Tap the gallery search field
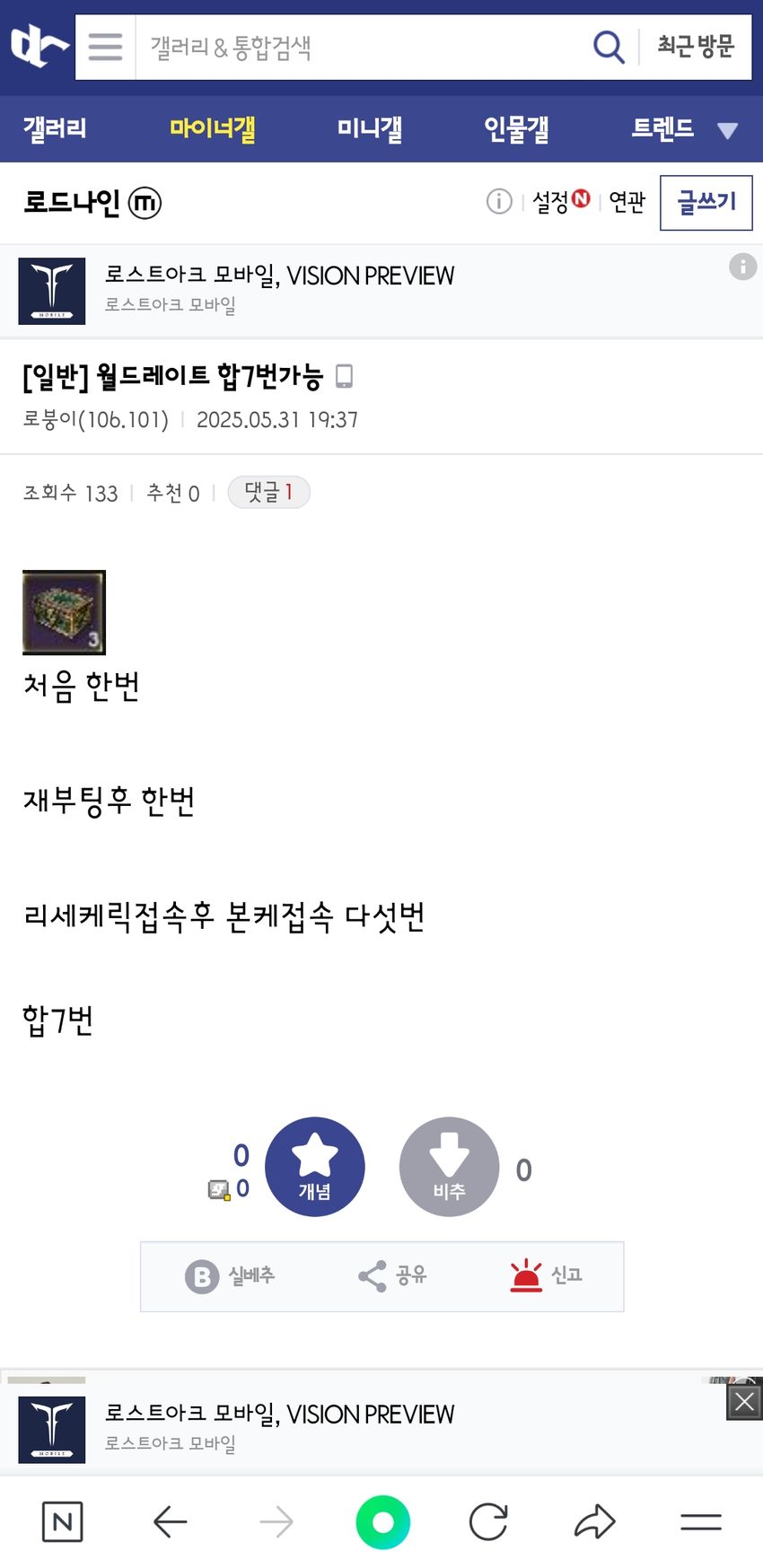This screenshot has height=1568, width=763. coord(359,47)
